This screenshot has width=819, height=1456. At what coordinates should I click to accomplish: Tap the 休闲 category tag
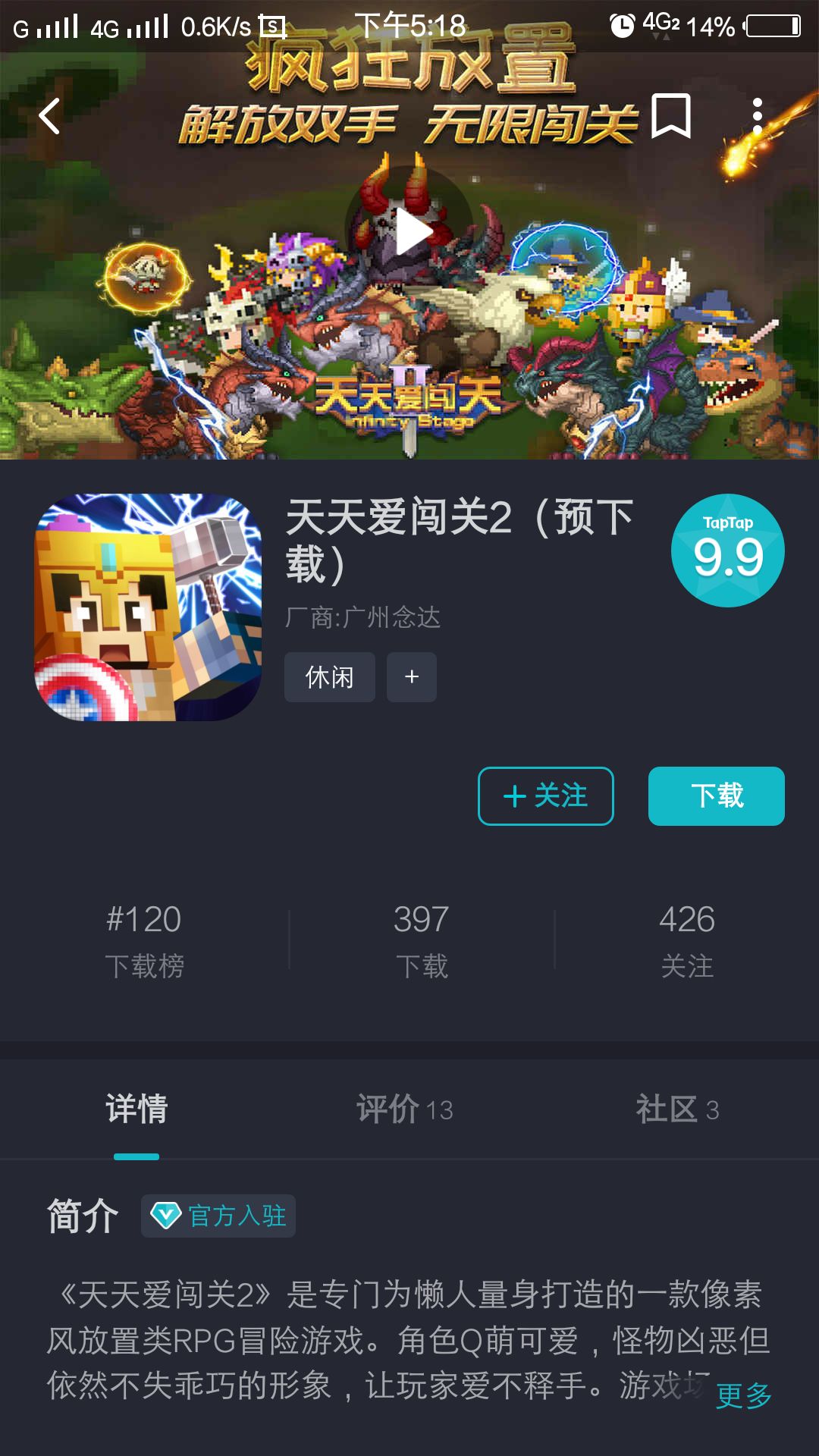click(x=329, y=677)
